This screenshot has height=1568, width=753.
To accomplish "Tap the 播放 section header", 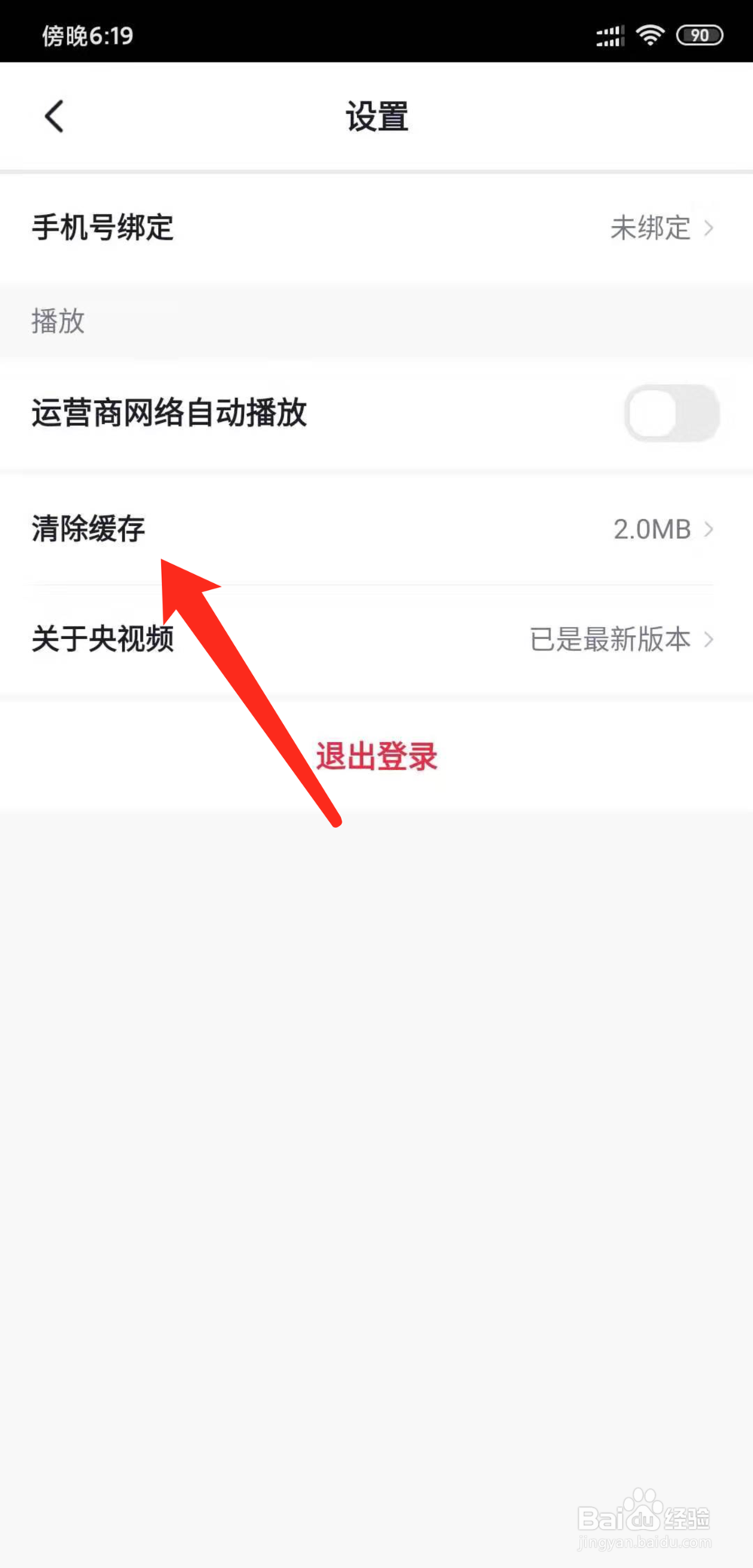I will [x=59, y=321].
